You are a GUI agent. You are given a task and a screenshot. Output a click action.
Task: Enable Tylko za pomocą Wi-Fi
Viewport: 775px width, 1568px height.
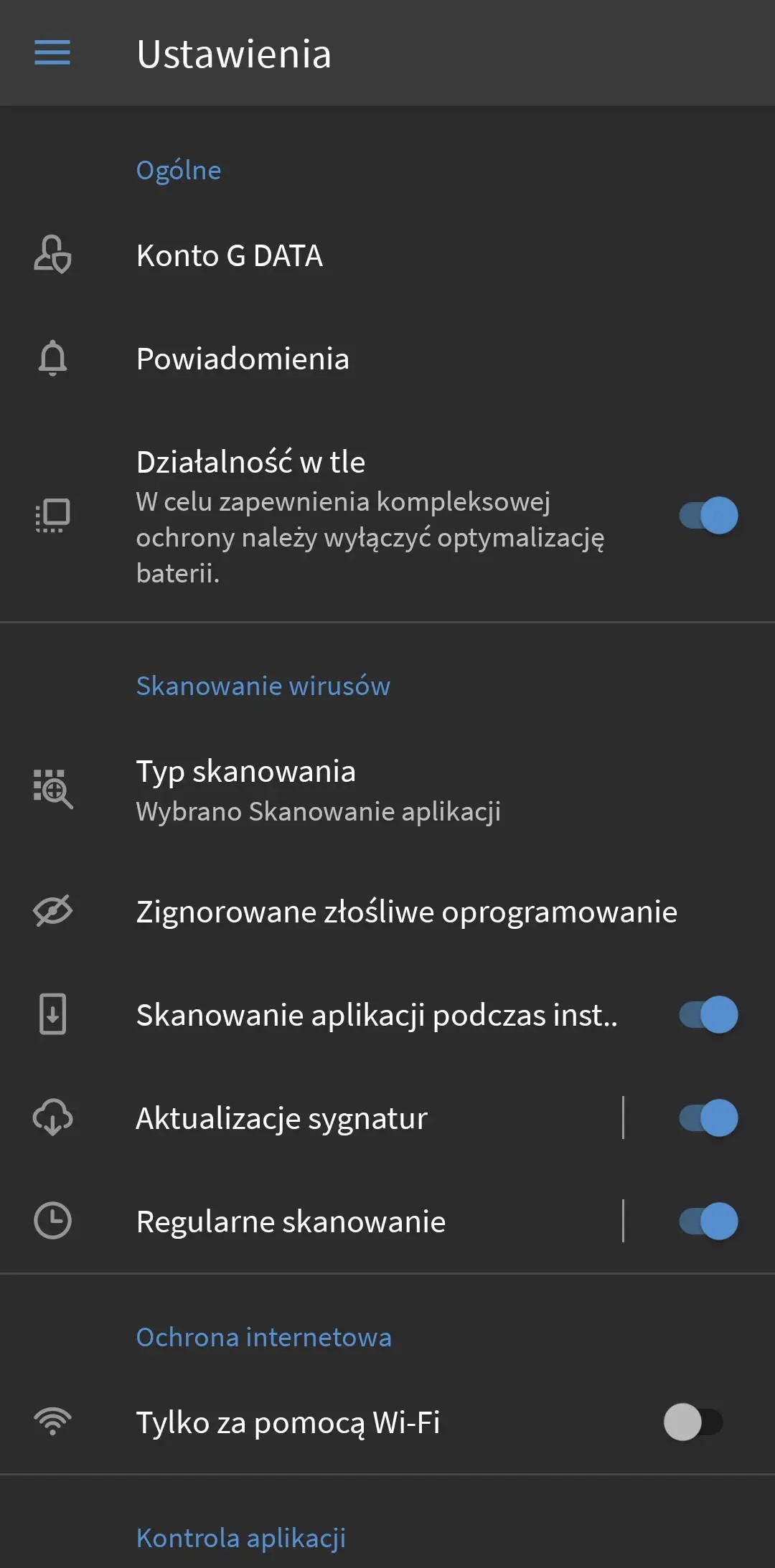click(692, 1422)
